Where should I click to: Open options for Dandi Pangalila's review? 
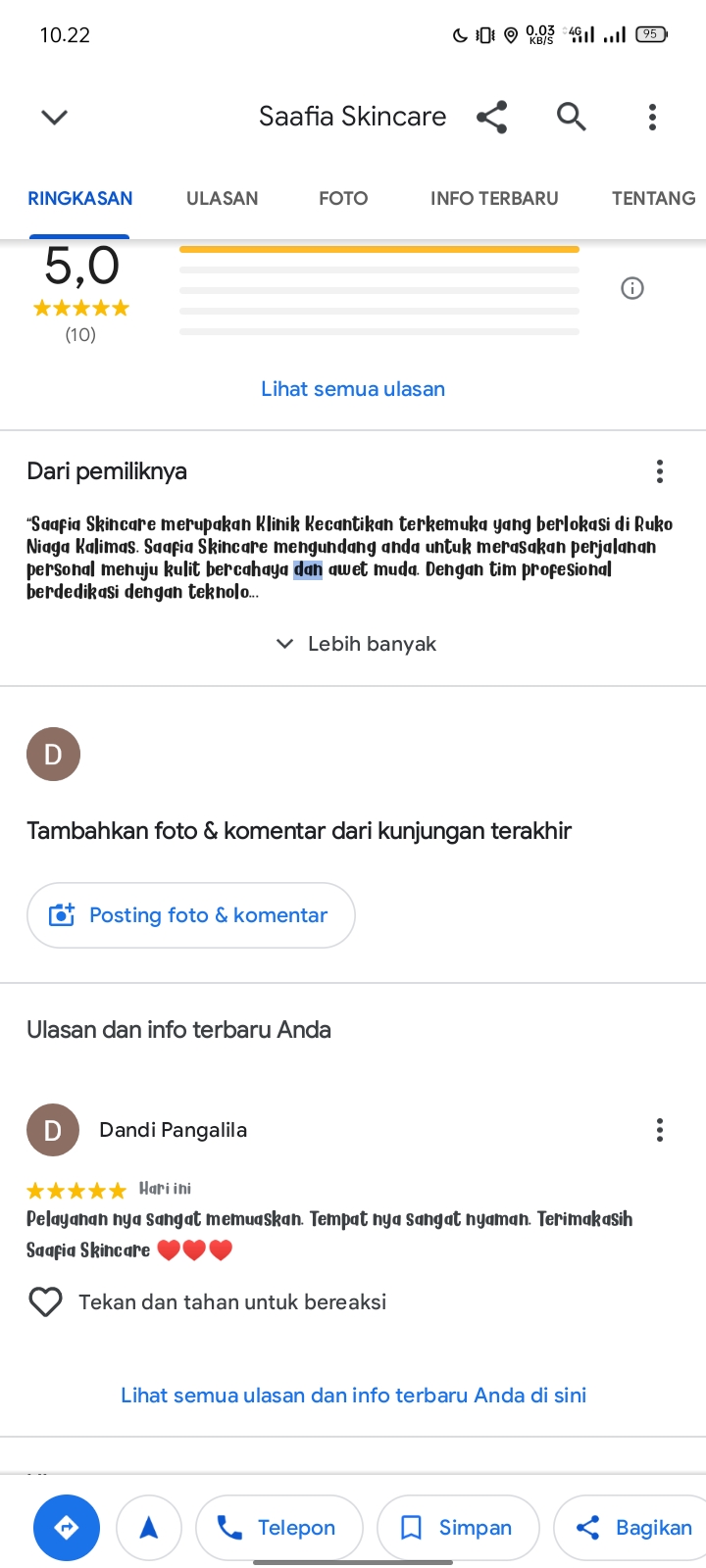660,1130
